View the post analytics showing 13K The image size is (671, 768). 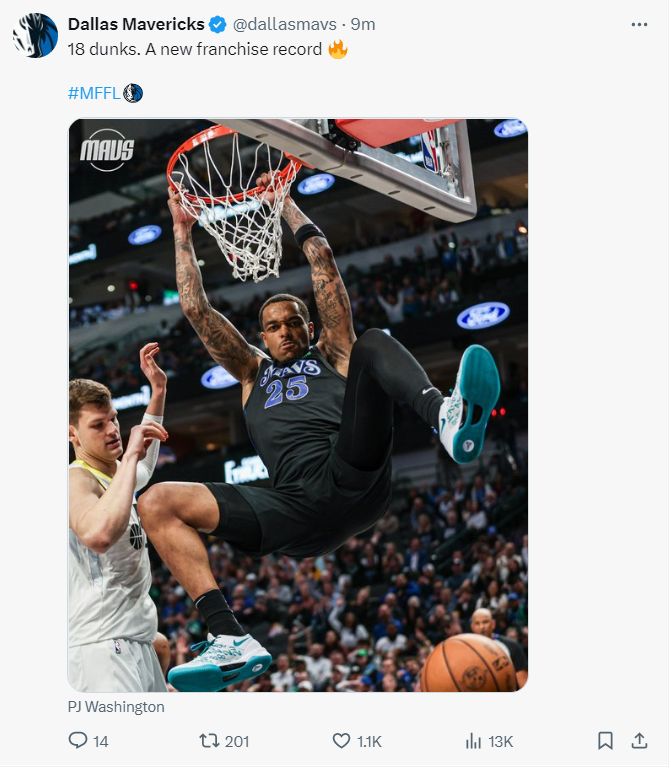tap(474, 741)
